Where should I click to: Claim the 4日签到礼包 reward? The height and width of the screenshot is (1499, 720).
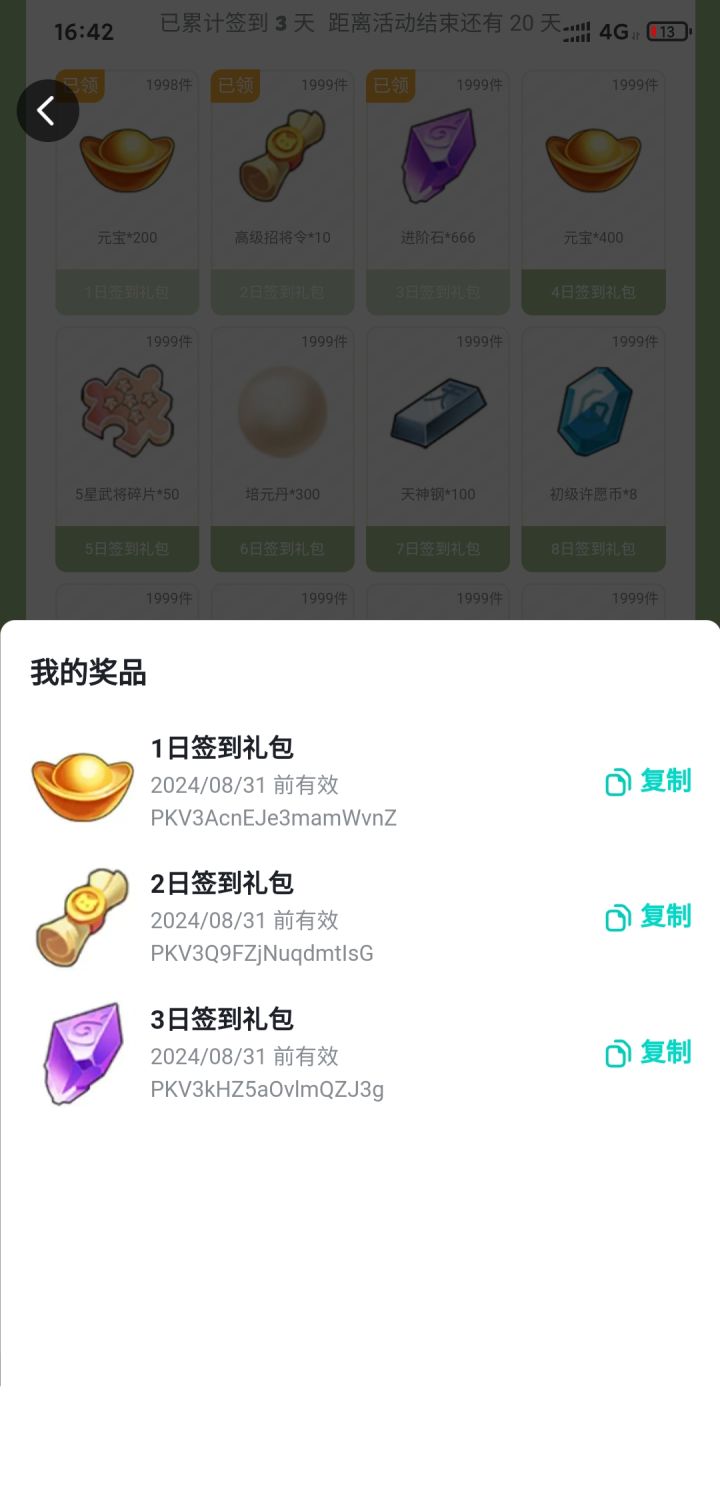point(593,292)
